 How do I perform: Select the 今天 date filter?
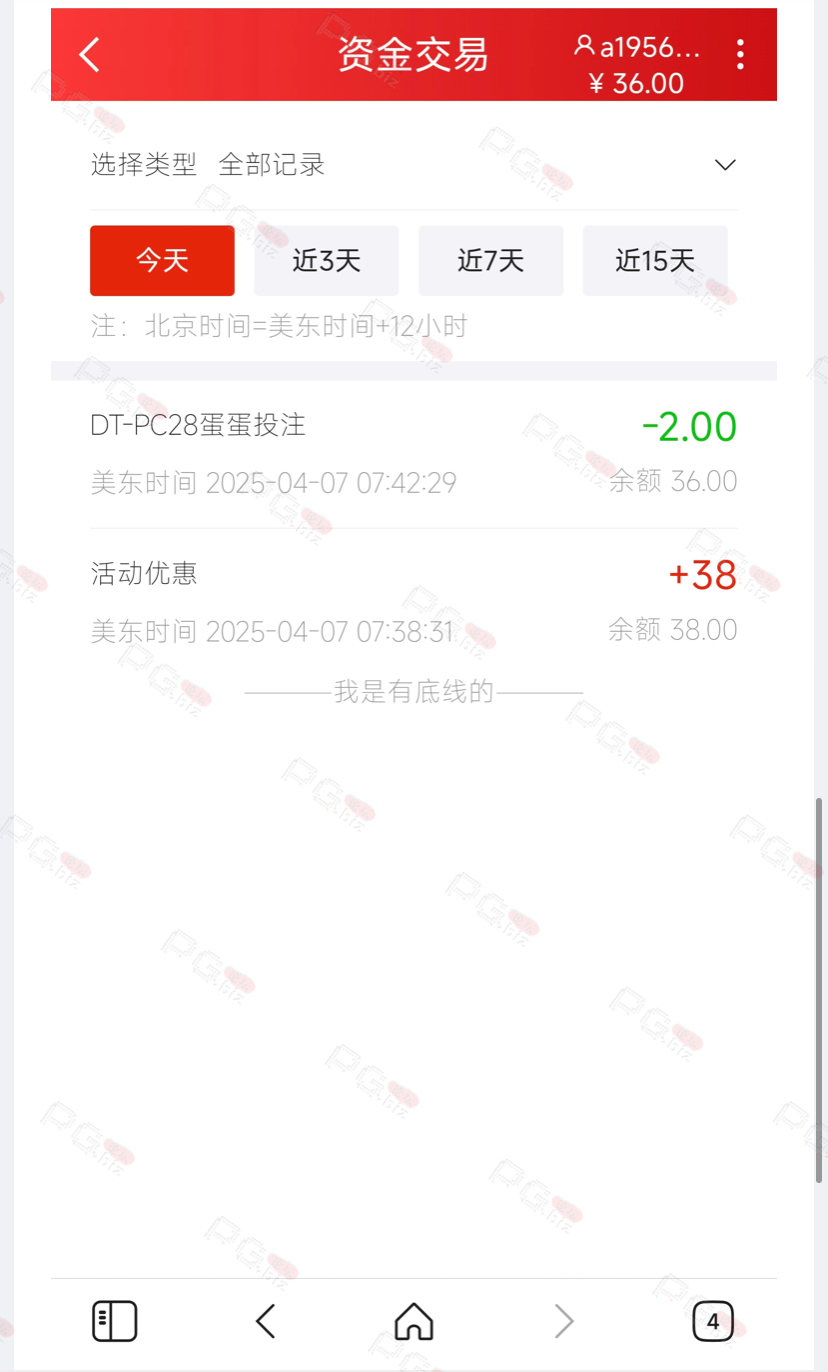point(162,261)
